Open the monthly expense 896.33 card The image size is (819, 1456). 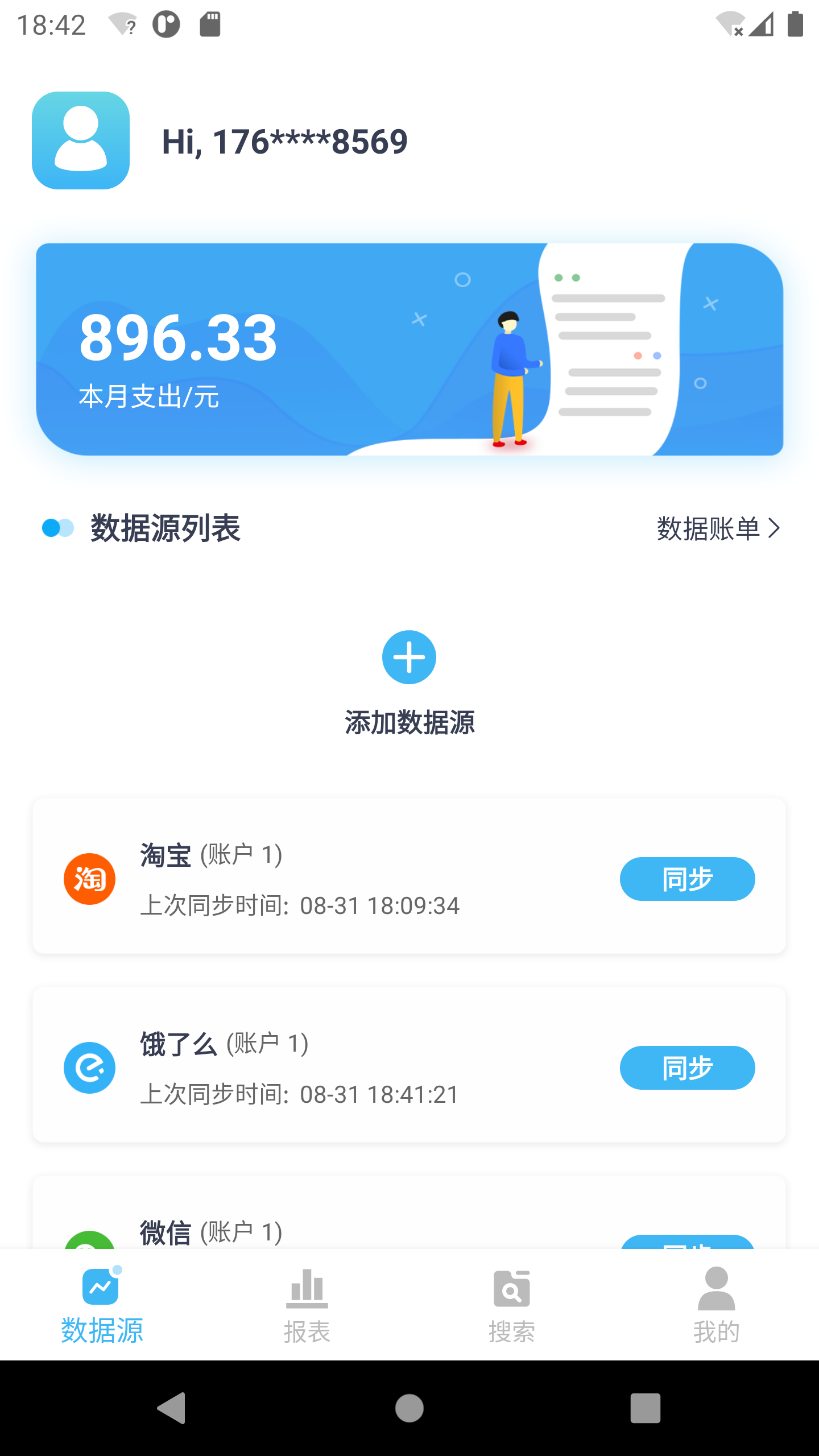pos(409,349)
